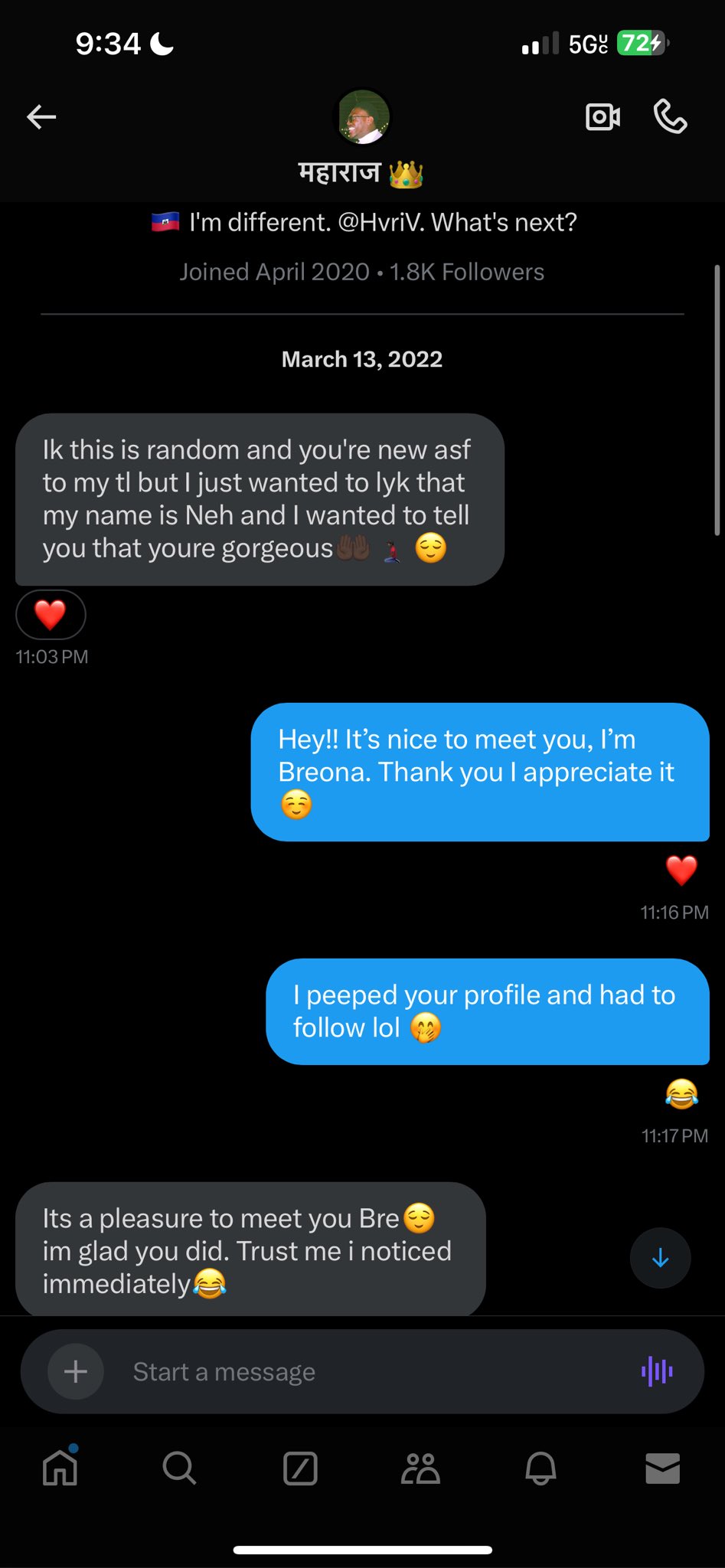Start an audio call
Image resolution: width=725 pixels, height=1568 pixels.
pyautogui.click(x=670, y=117)
